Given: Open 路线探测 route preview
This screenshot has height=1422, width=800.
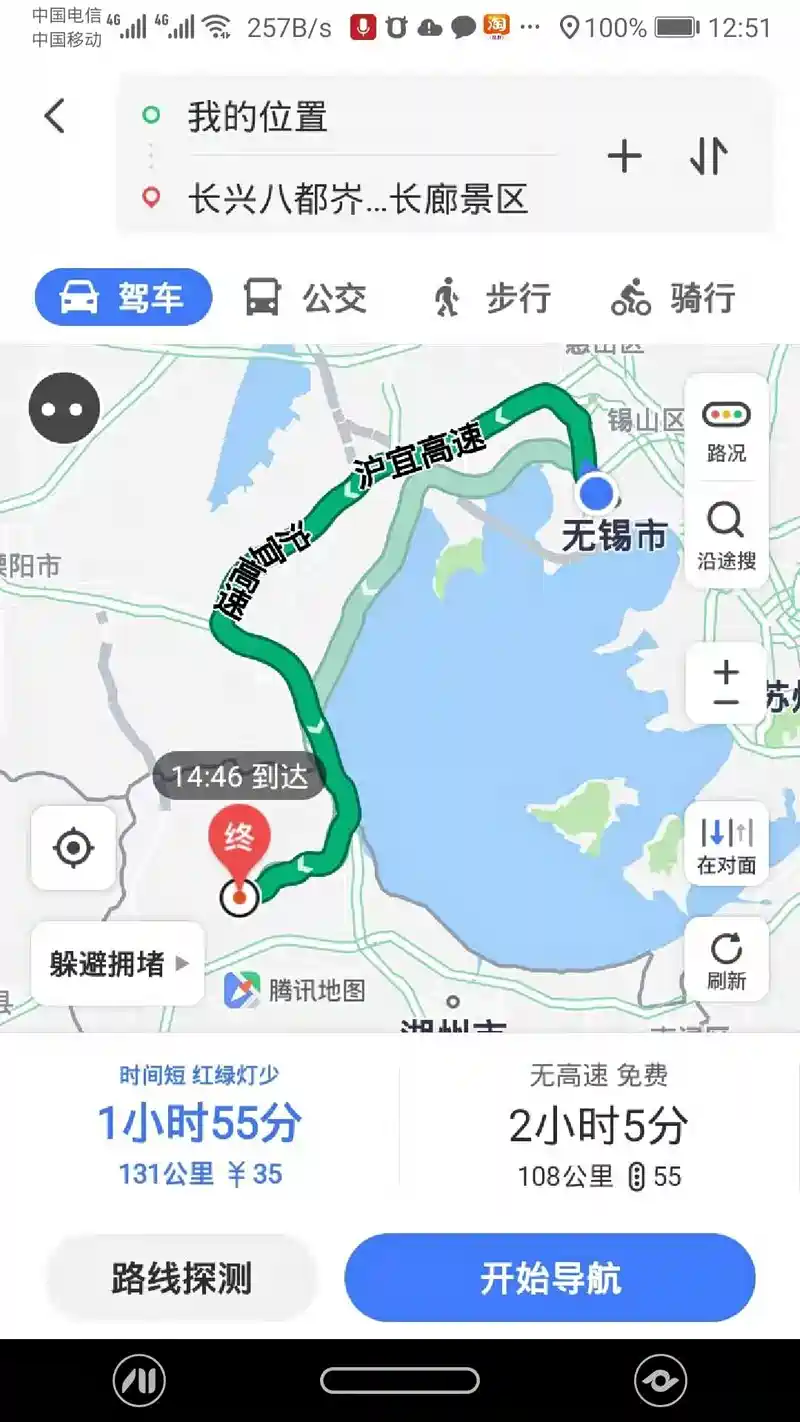Looking at the screenshot, I should pos(181,1278).
